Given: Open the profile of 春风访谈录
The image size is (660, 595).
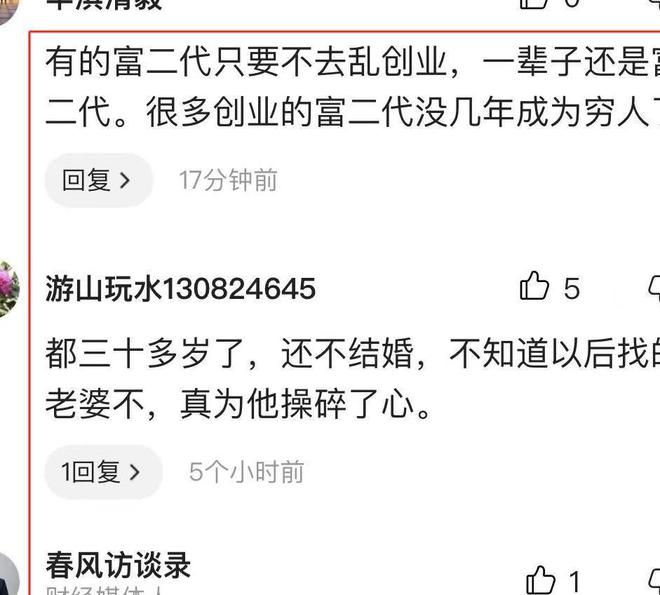Looking at the screenshot, I should 118,565.
